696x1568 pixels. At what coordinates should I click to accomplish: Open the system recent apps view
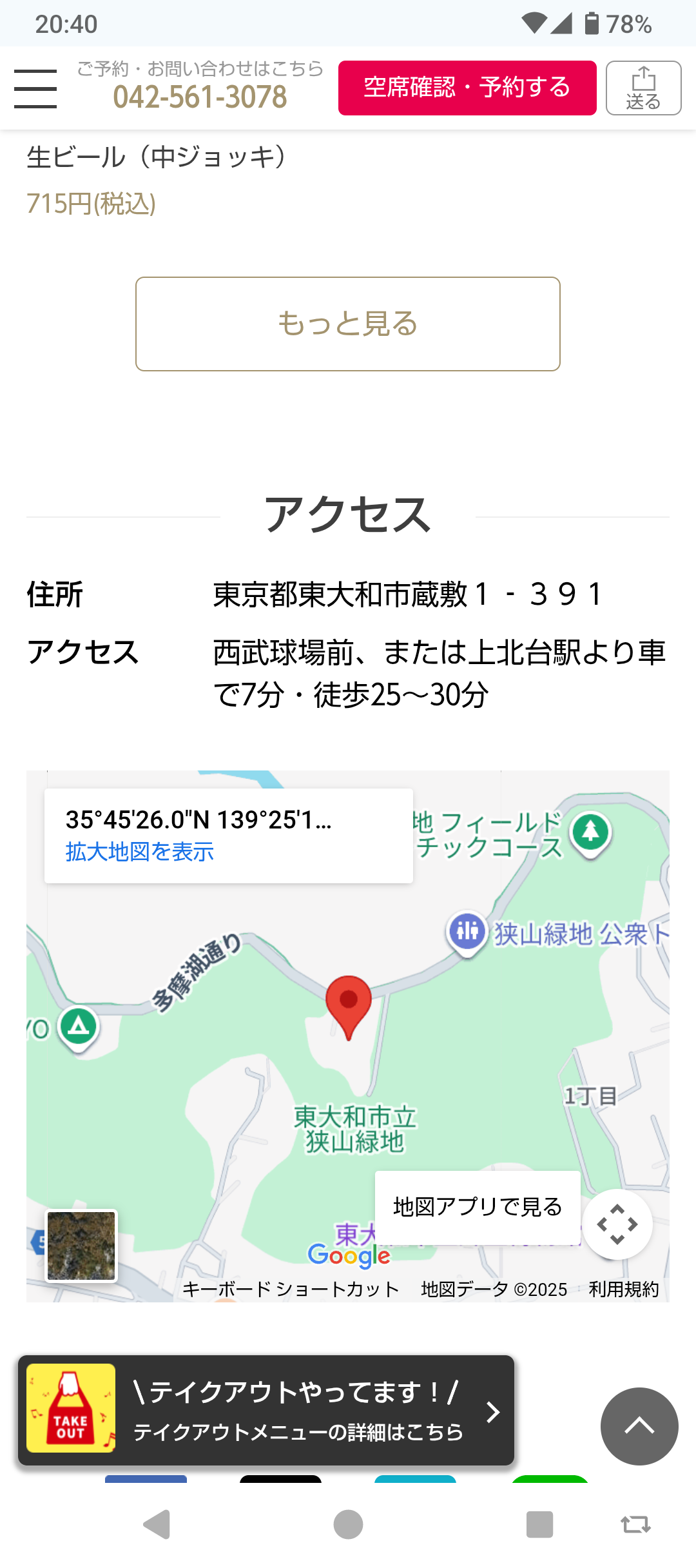539,1525
